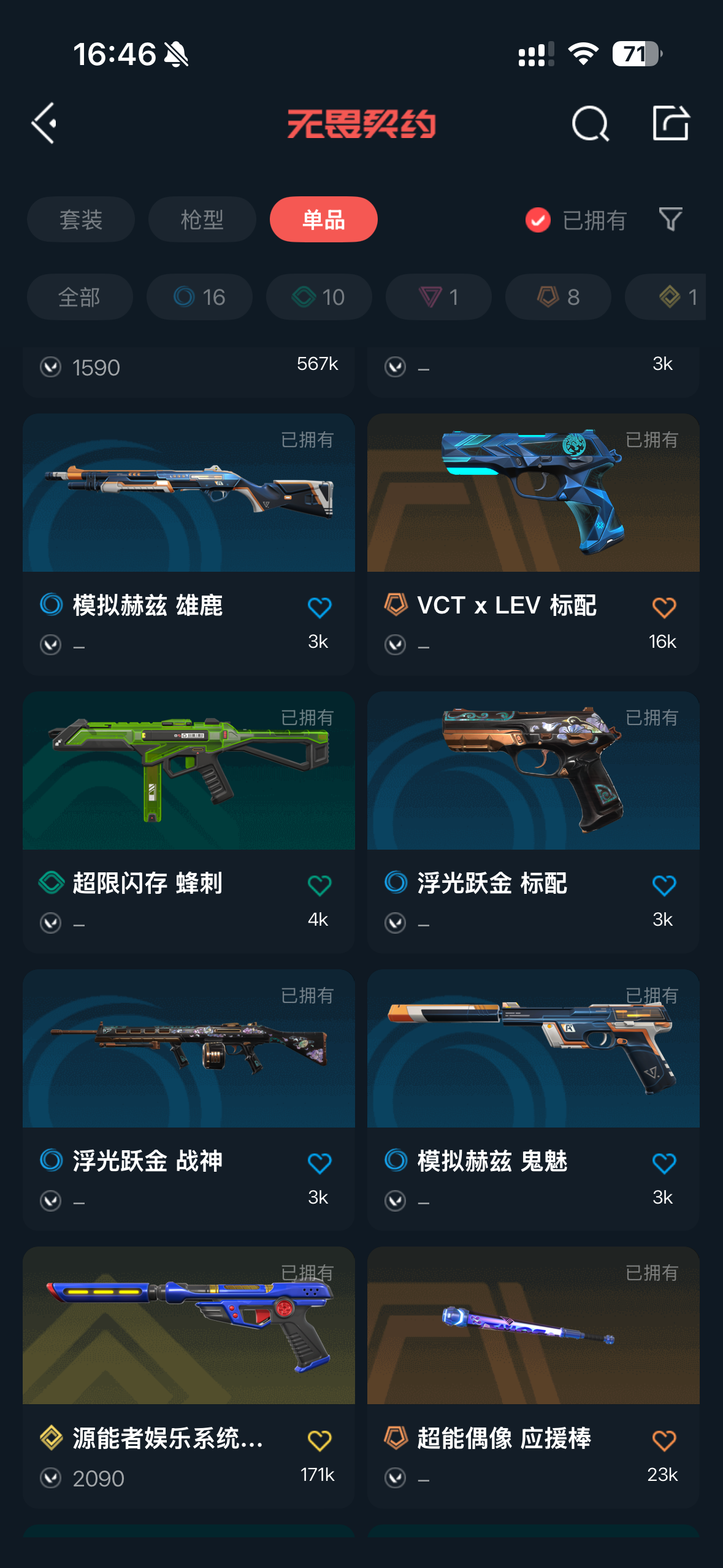Like the 模拟赫兹 鬼魅 skin
723x1568 pixels.
(x=664, y=1163)
